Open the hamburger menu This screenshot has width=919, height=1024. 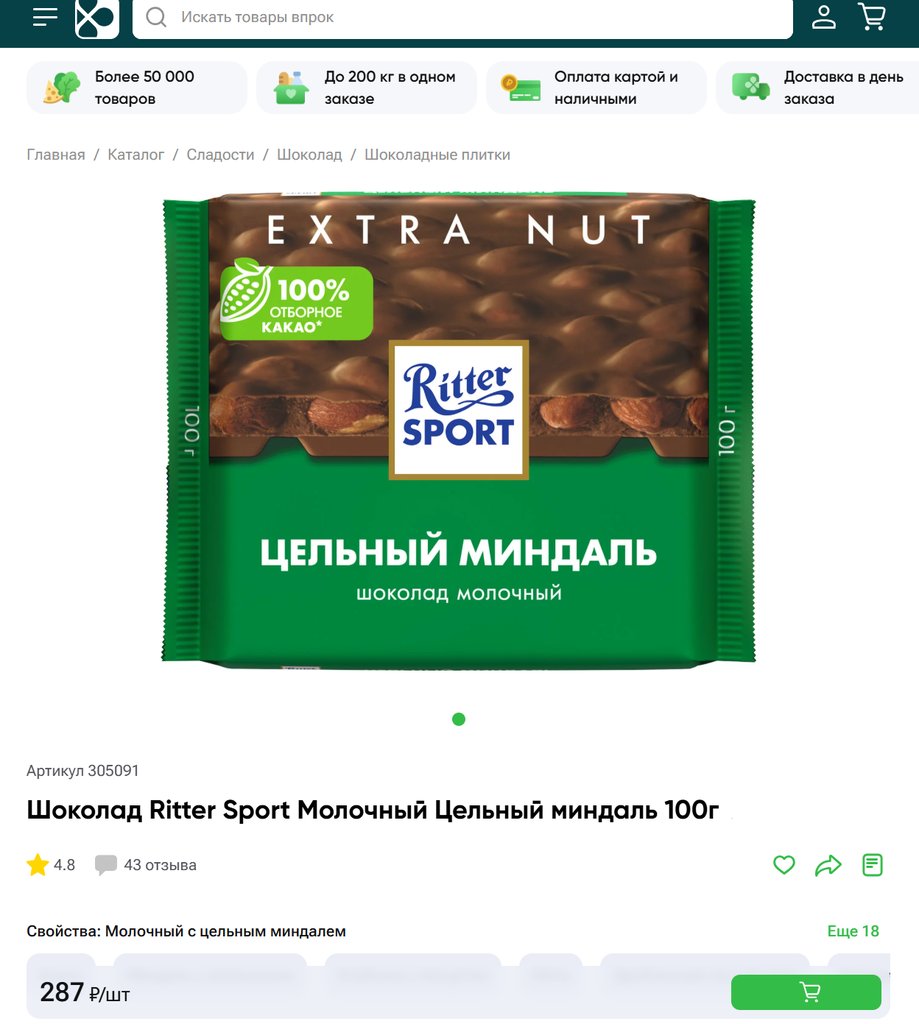45,17
